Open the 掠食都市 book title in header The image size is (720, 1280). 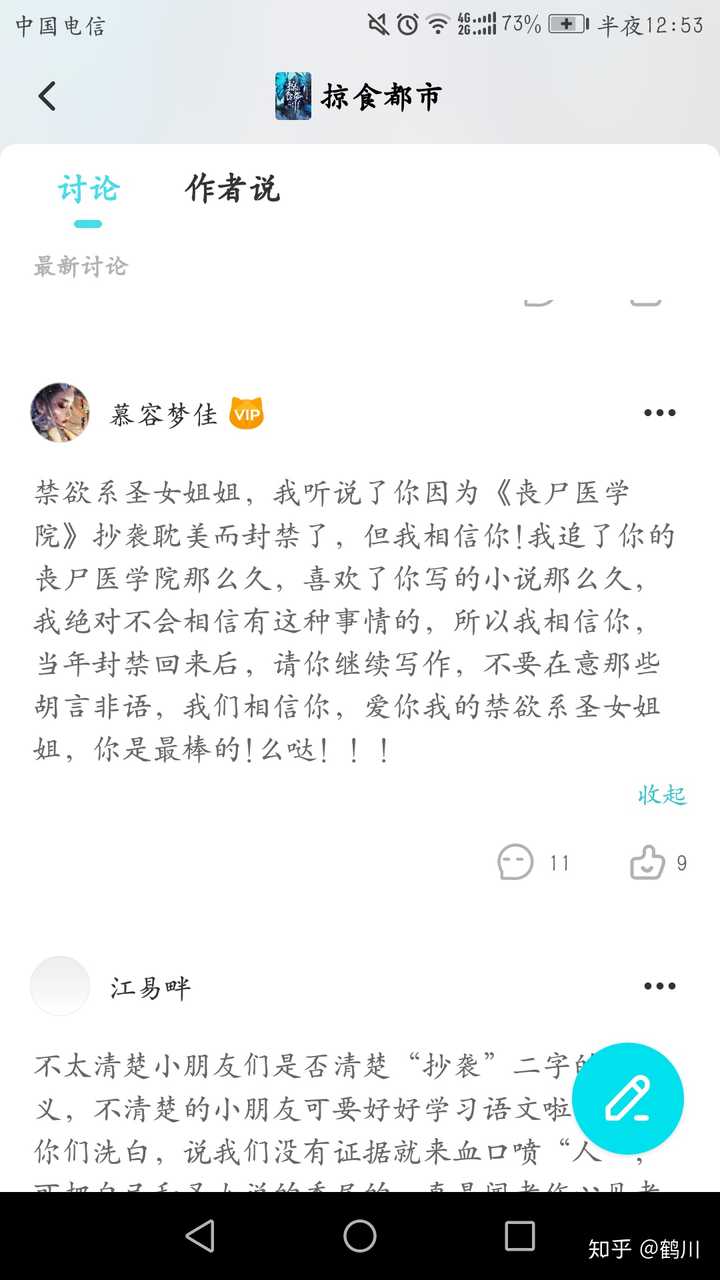tap(381, 97)
